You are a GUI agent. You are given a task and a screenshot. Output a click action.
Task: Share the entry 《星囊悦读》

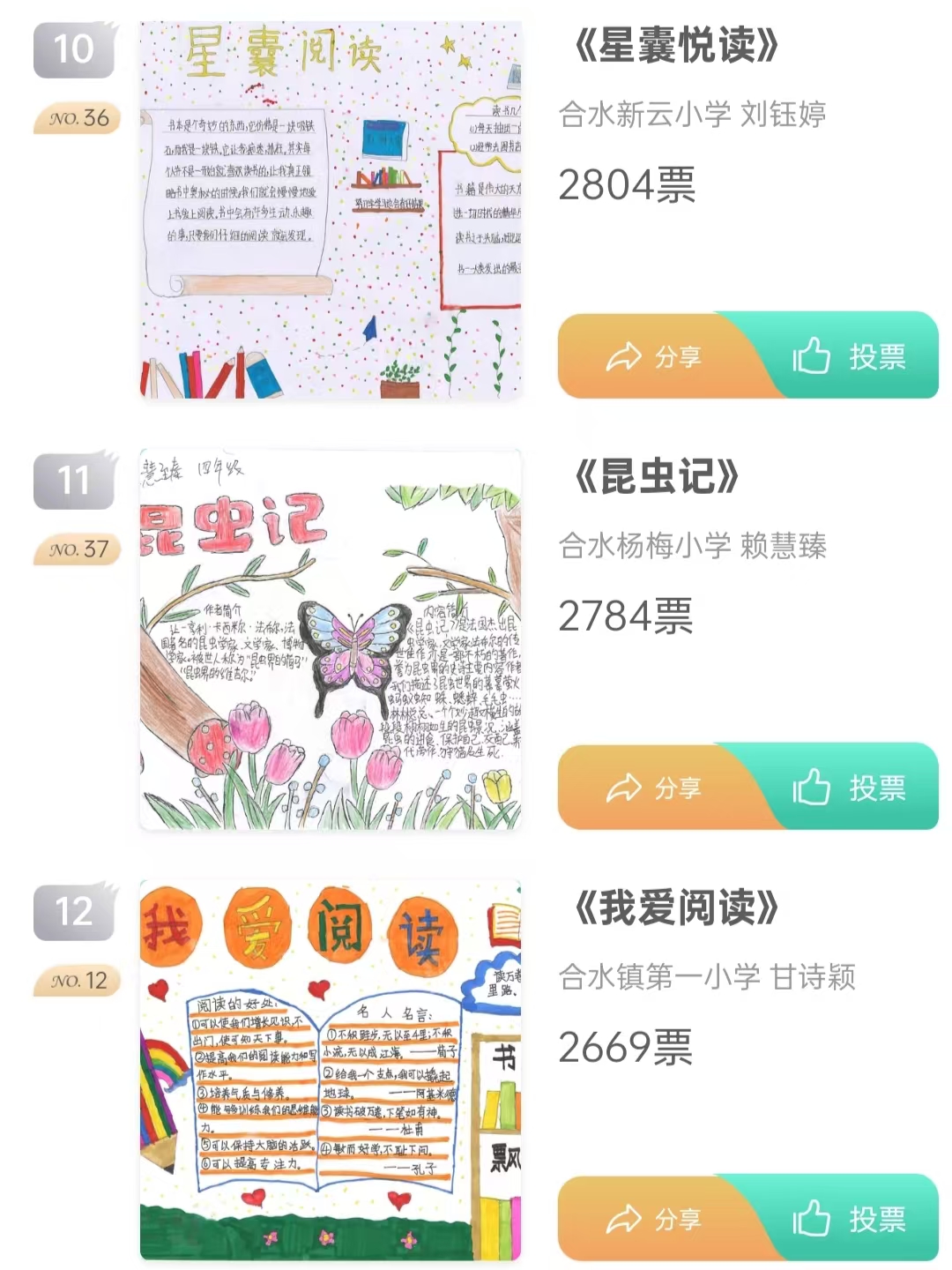(654, 356)
